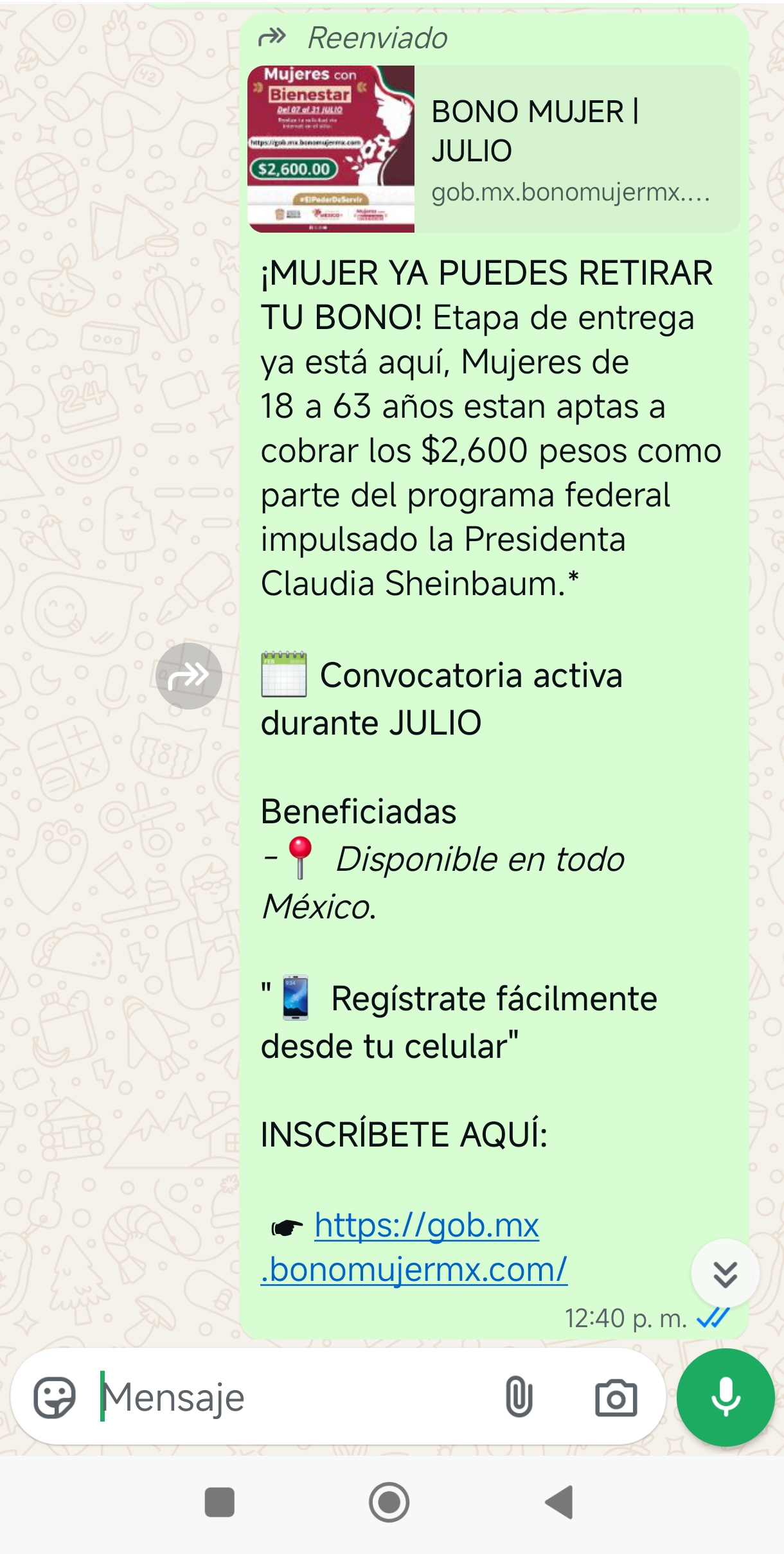
Task: Tap the forward arrow beside the message
Action: tap(189, 675)
